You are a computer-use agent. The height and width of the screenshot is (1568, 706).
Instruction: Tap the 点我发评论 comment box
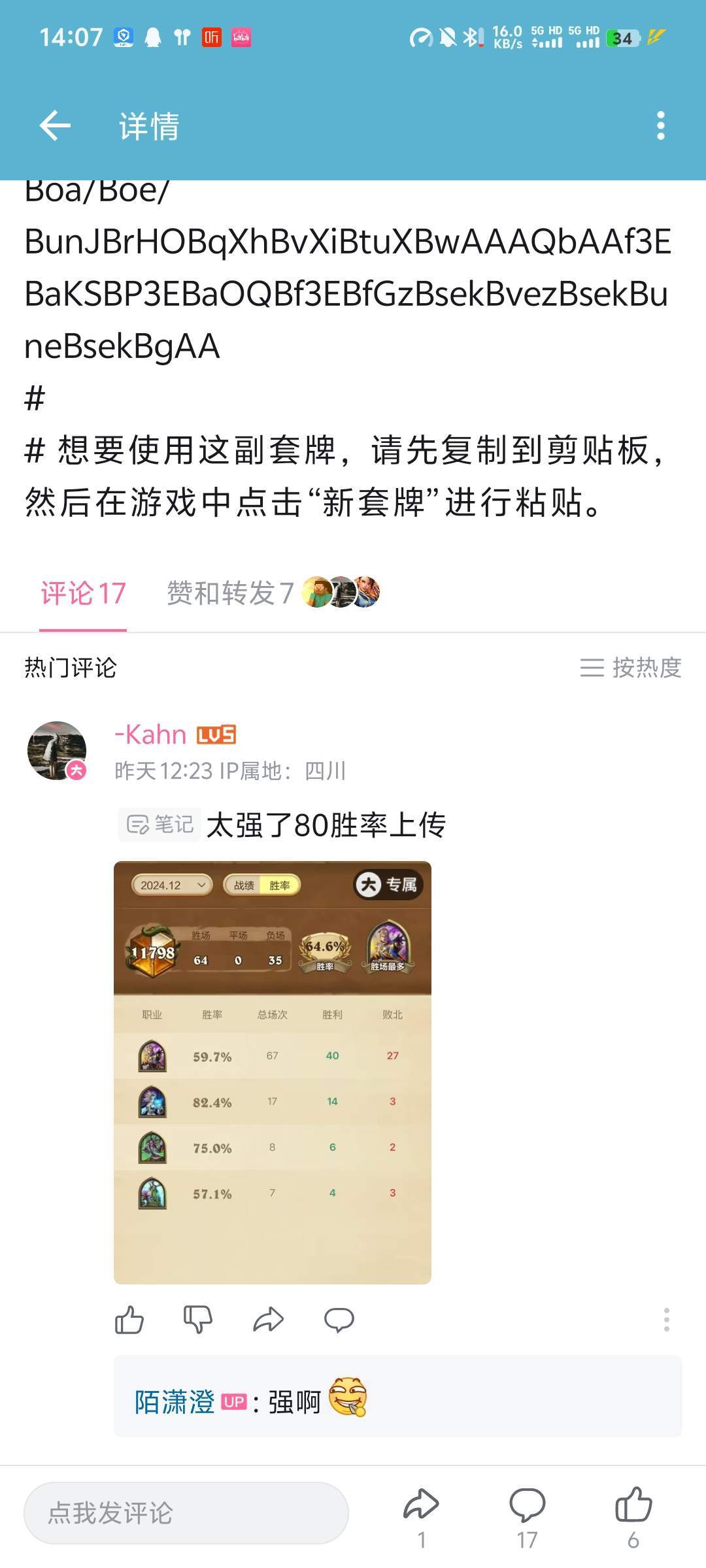(186, 1513)
